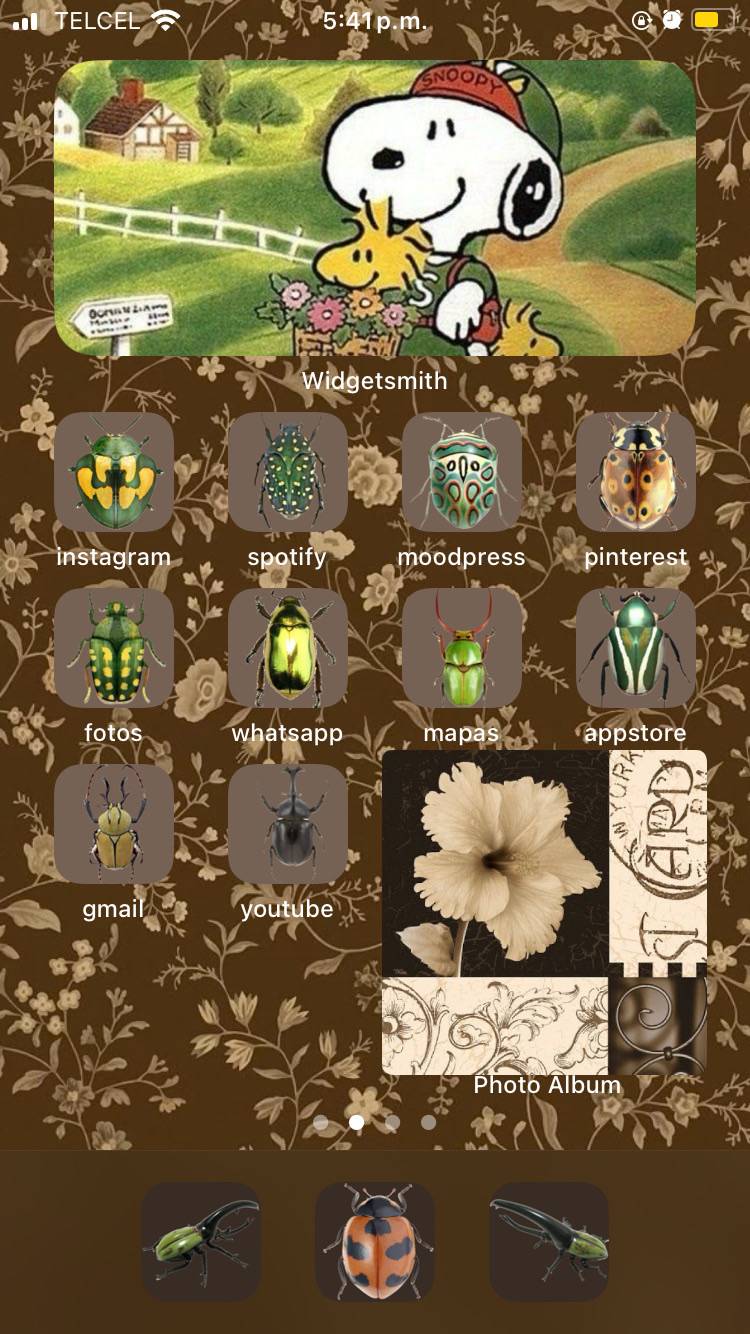Launch the gmail app
Viewport: 750px width, 1334px height.
114,824
